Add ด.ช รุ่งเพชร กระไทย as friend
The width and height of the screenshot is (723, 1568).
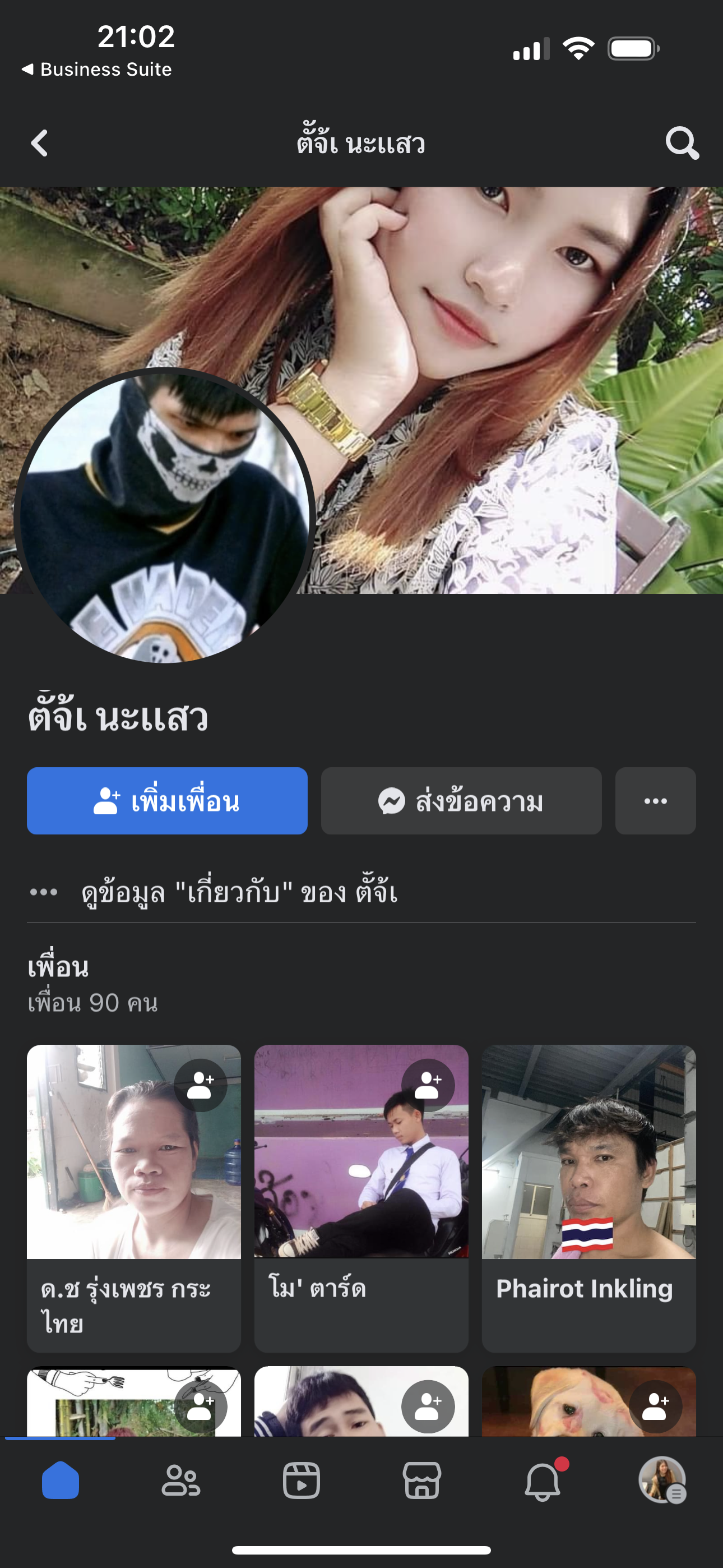pos(200,1085)
